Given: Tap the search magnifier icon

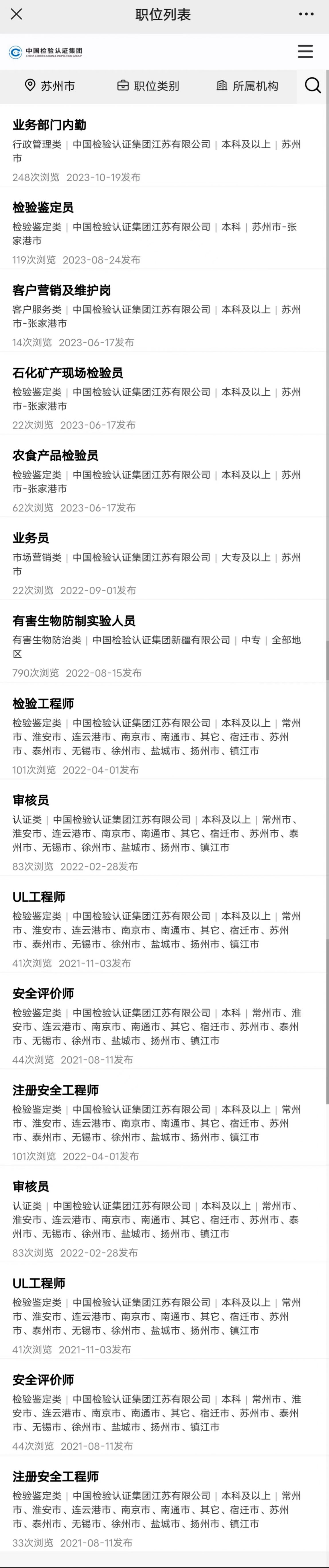Looking at the screenshot, I should tap(313, 86).
